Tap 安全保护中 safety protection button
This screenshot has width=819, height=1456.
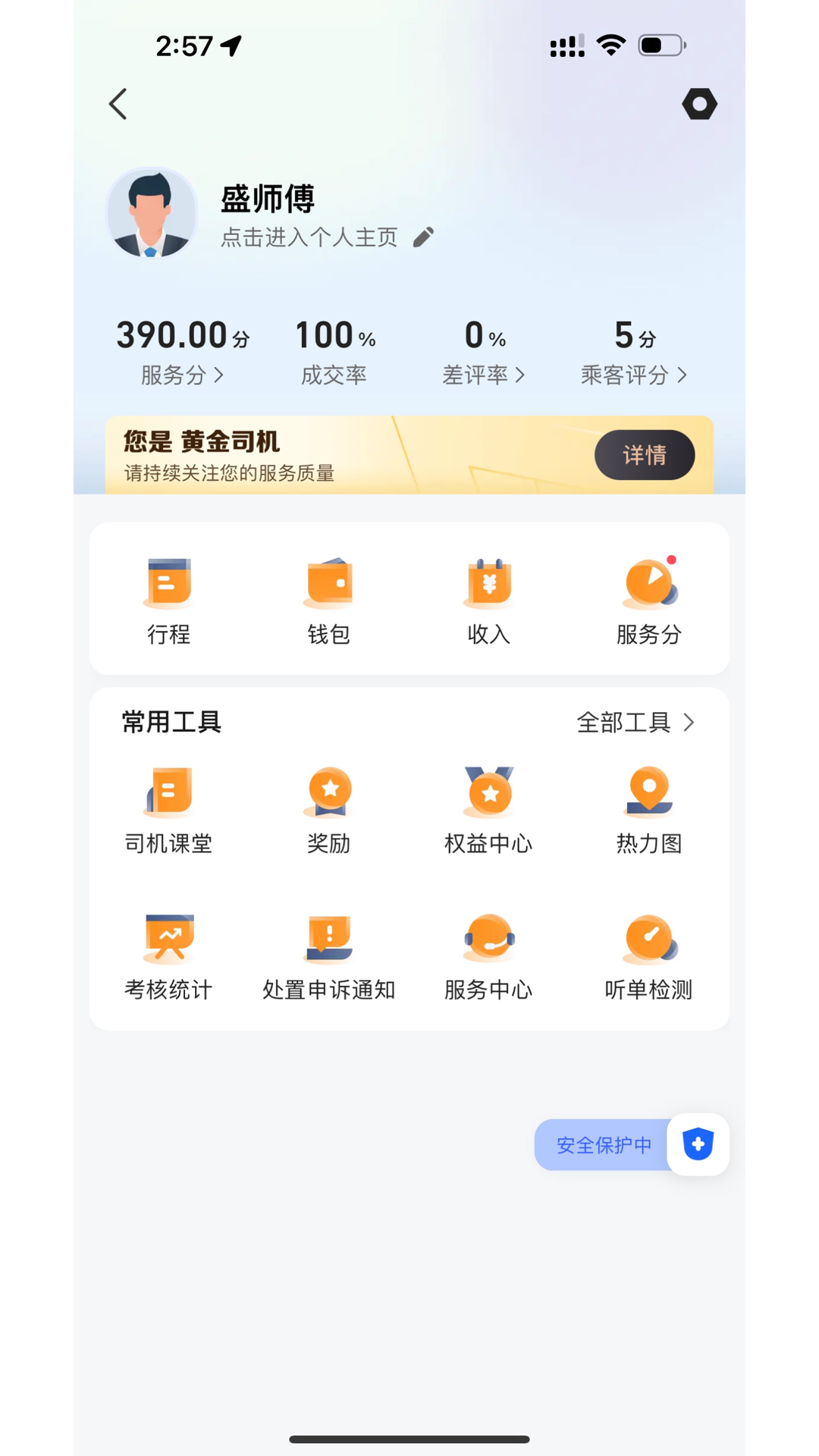[603, 1145]
